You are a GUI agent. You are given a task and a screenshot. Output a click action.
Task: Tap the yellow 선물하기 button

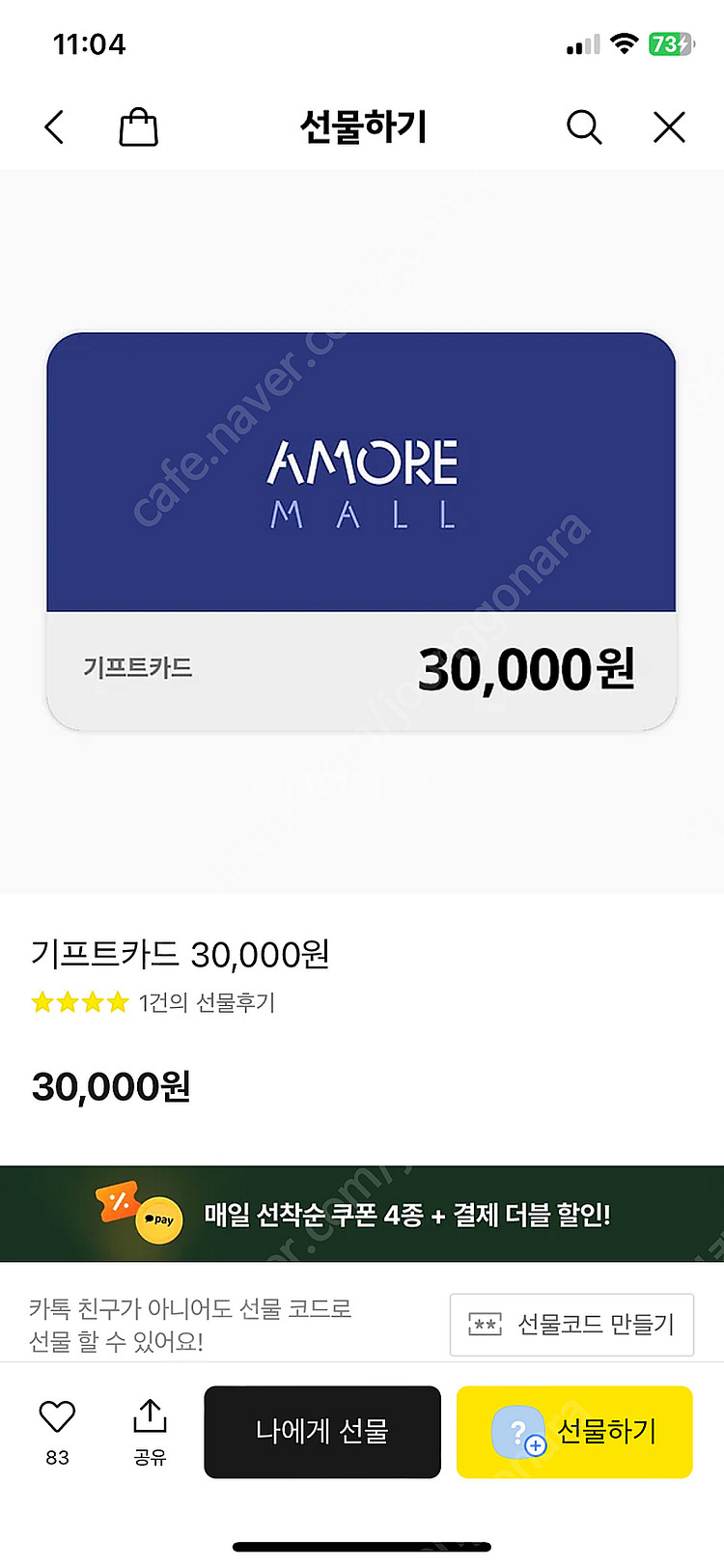(574, 1432)
